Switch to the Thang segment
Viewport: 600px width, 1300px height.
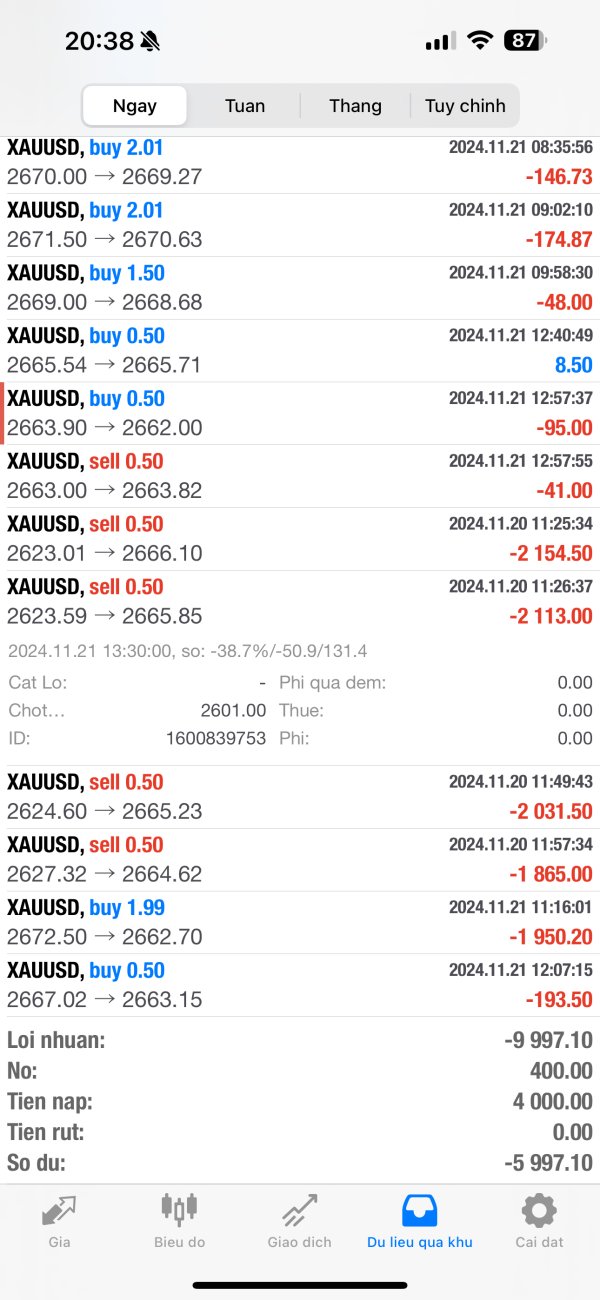[x=355, y=106]
